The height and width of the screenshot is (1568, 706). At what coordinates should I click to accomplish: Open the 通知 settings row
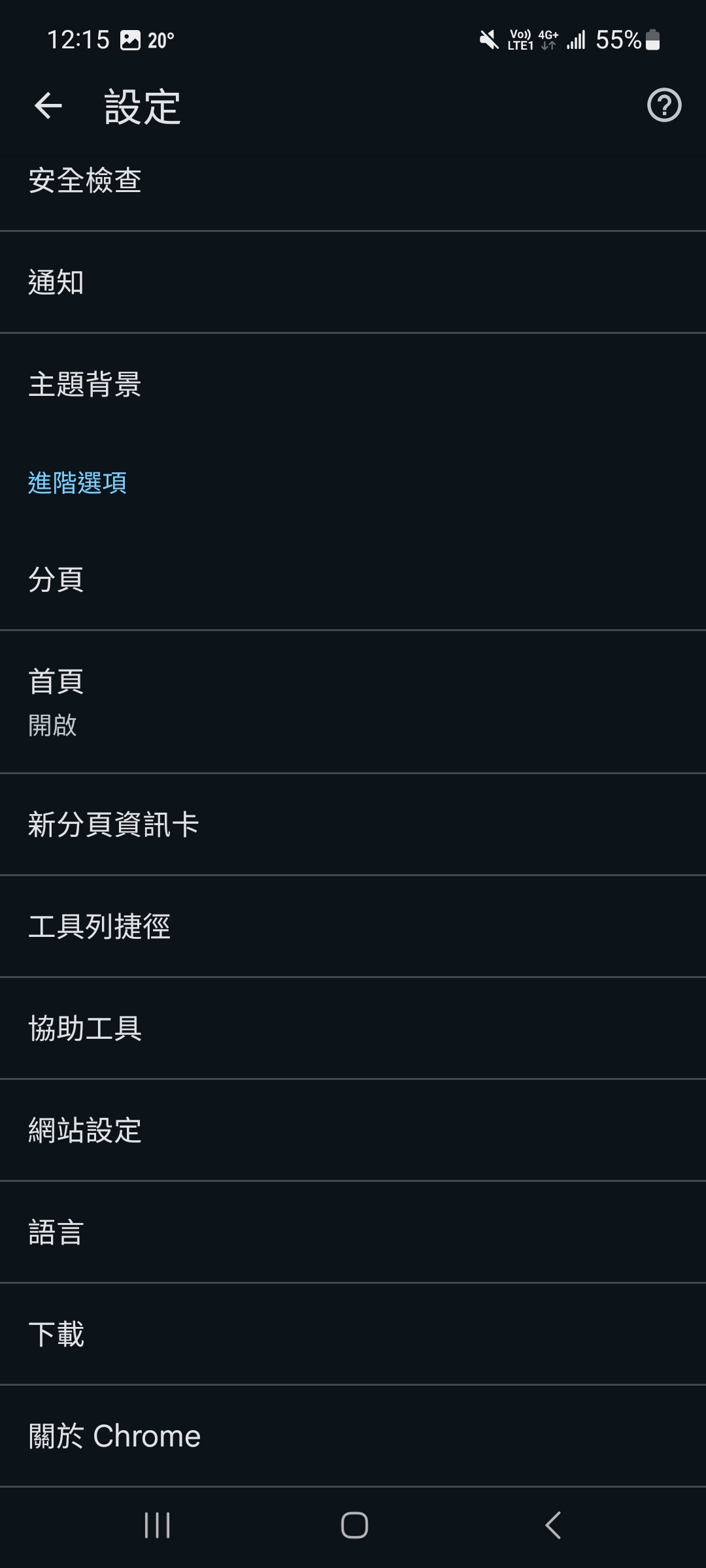coord(353,282)
